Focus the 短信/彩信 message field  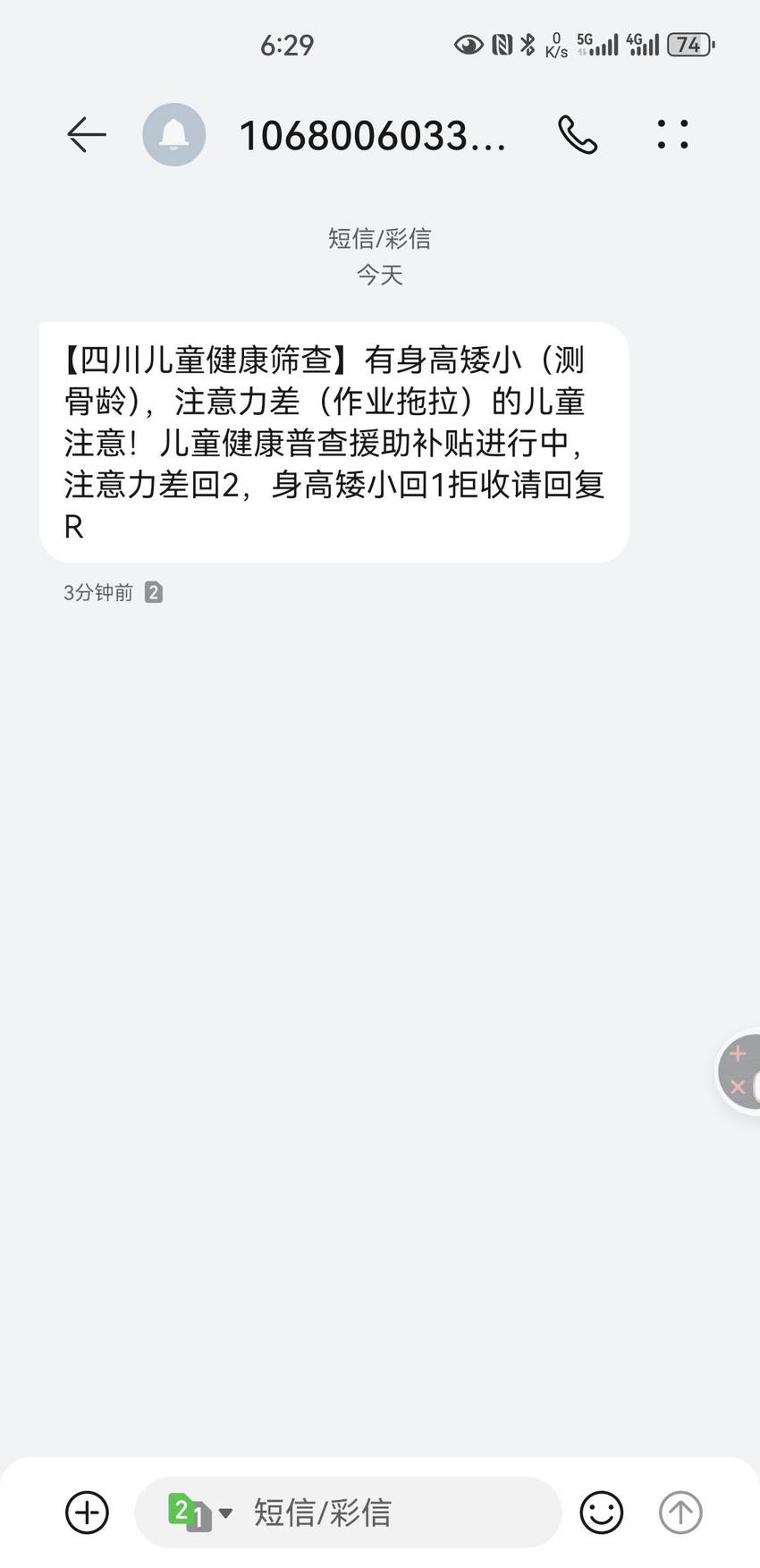(x=393, y=1513)
